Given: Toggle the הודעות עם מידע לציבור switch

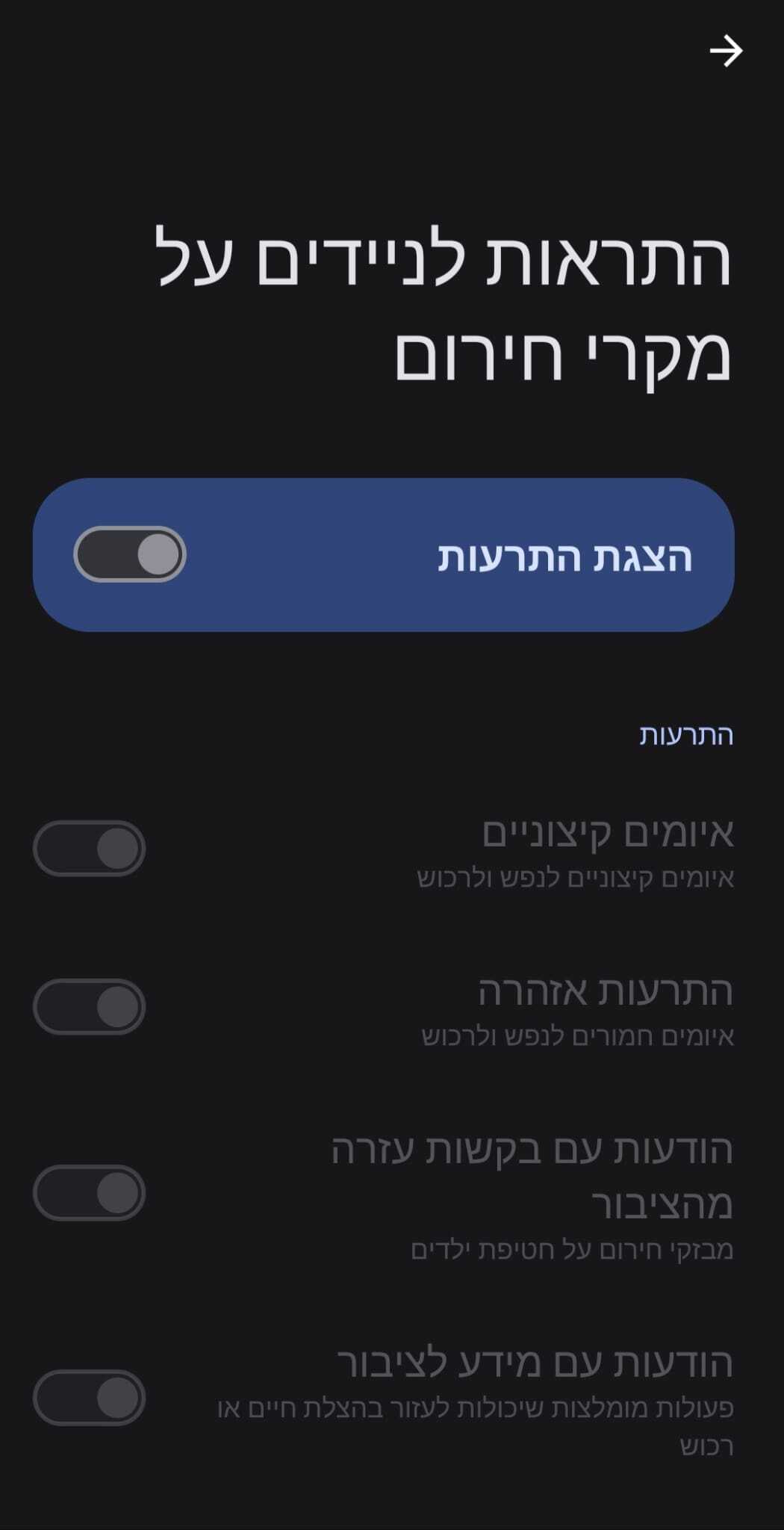Looking at the screenshot, I should tap(90, 1397).
